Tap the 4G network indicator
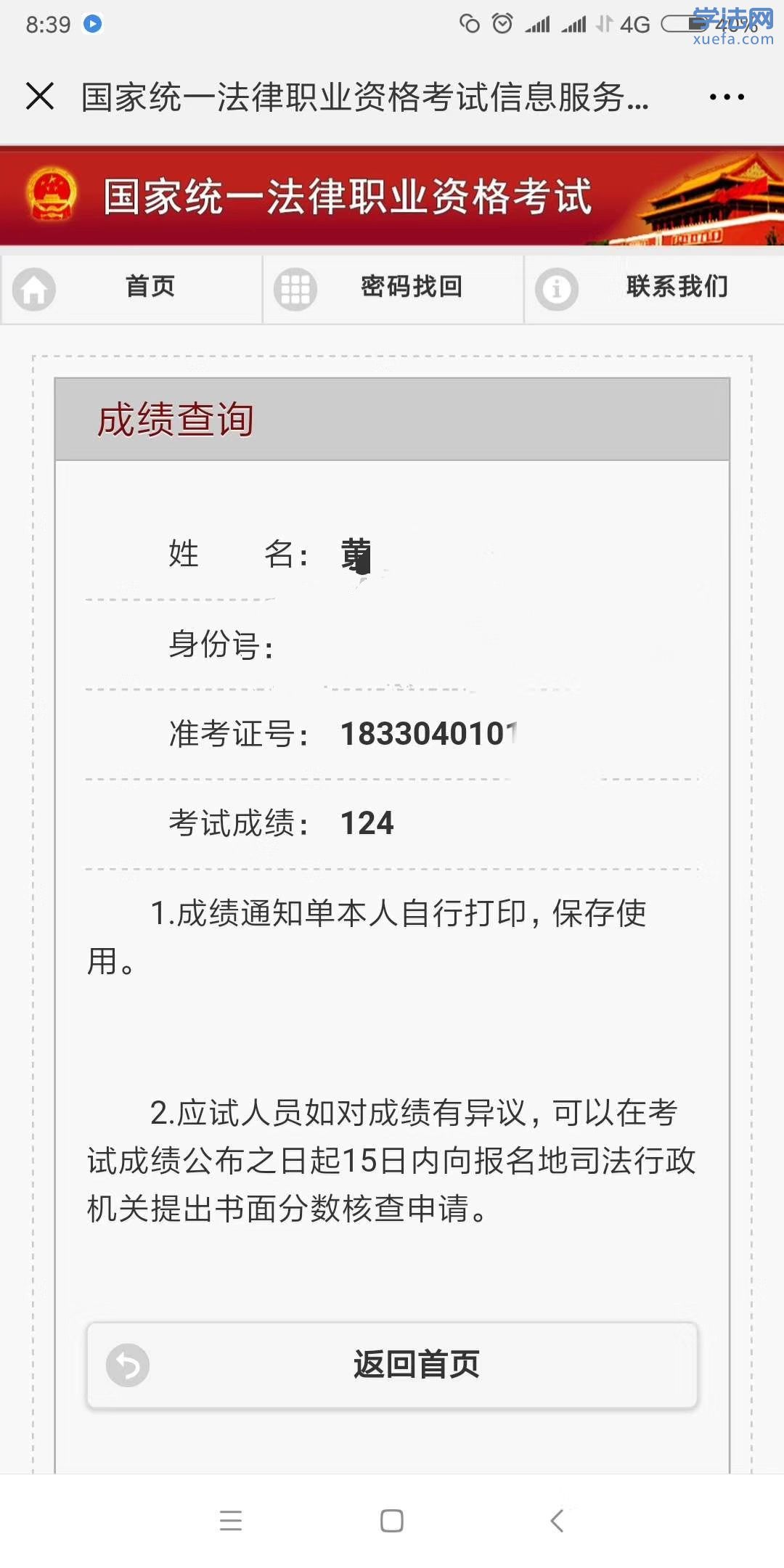 (x=635, y=24)
